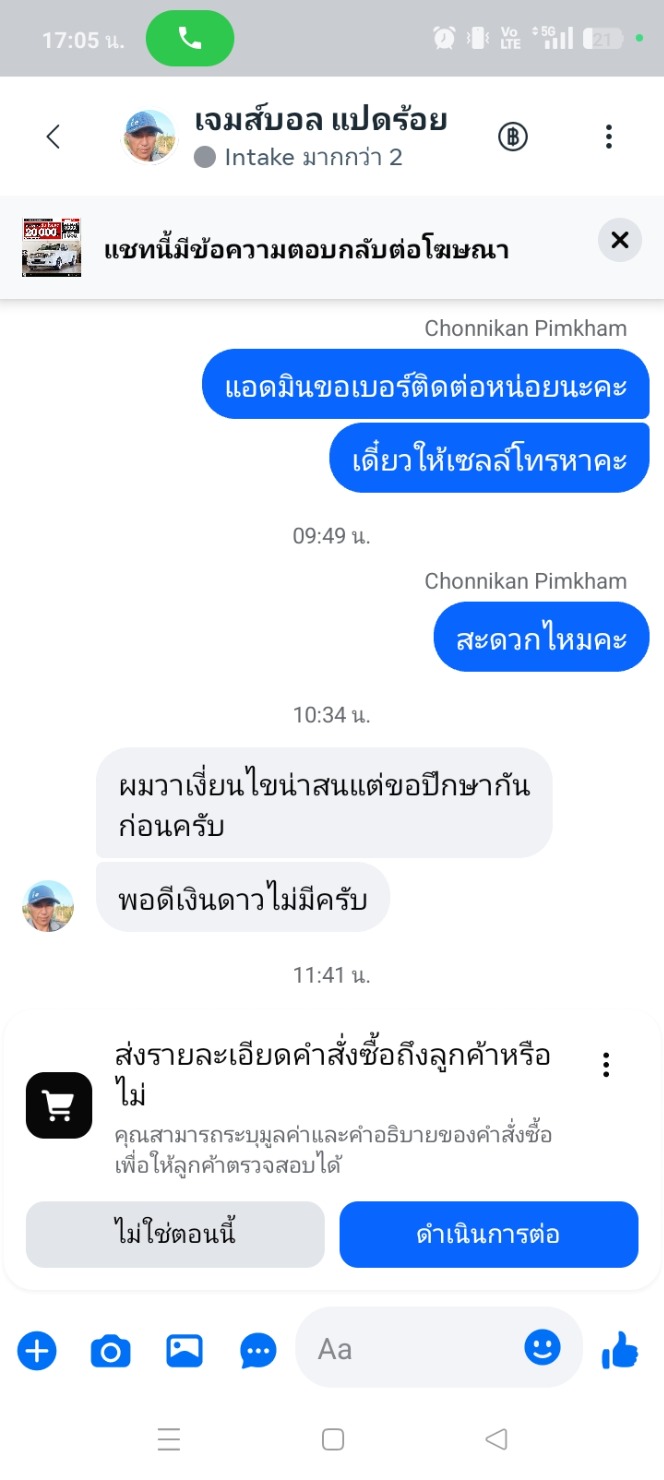The height and width of the screenshot is (1480, 664).
Task: Open order details card options menu
Action: click(606, 1065)
